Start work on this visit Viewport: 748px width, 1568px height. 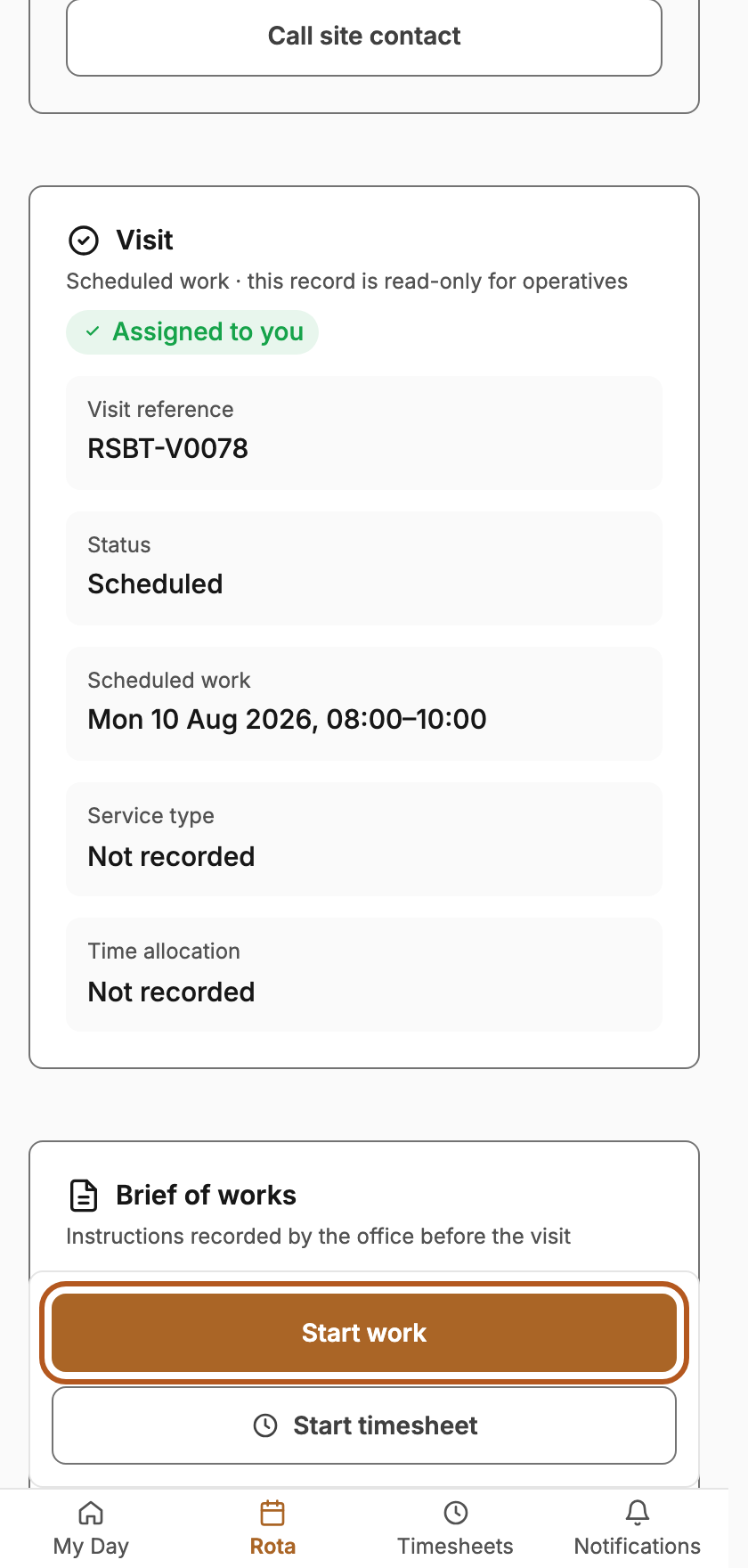click(x=364, y=1332)
